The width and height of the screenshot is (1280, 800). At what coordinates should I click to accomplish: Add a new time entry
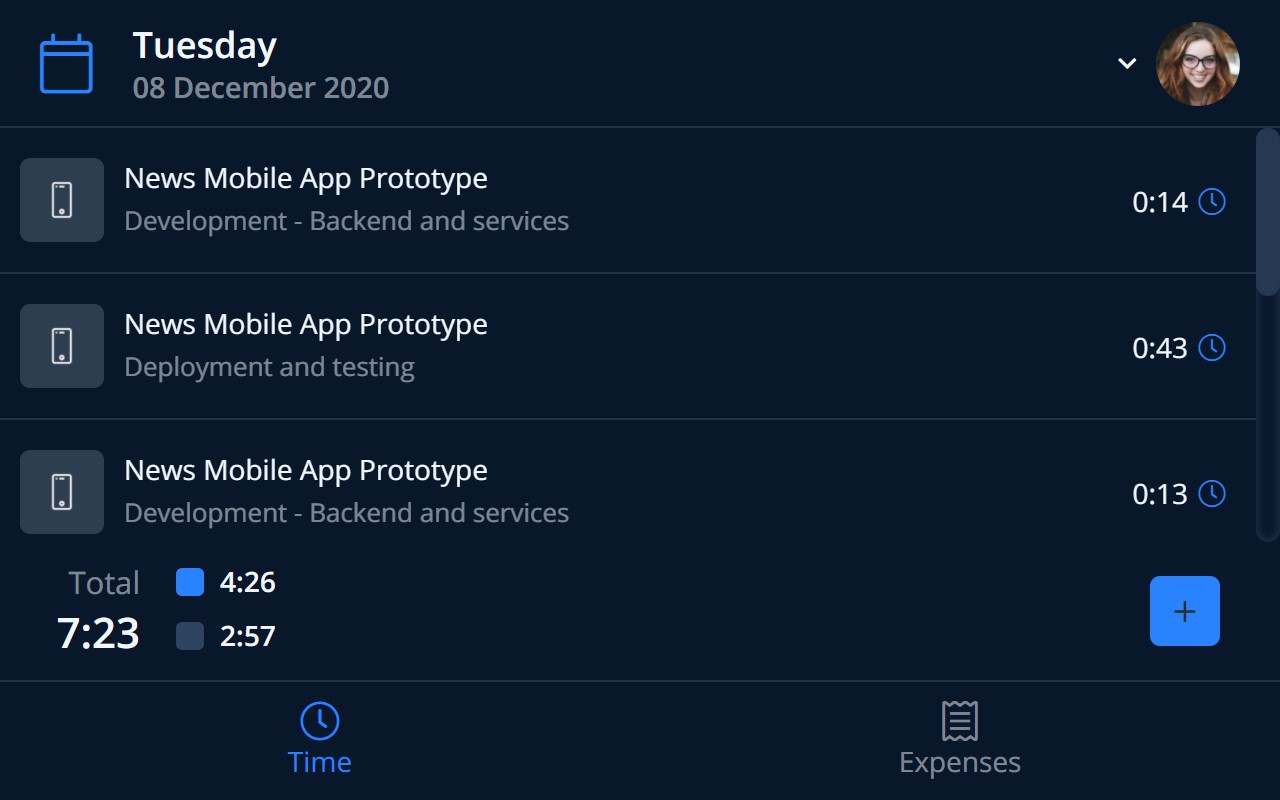[x=1184, y=611]
